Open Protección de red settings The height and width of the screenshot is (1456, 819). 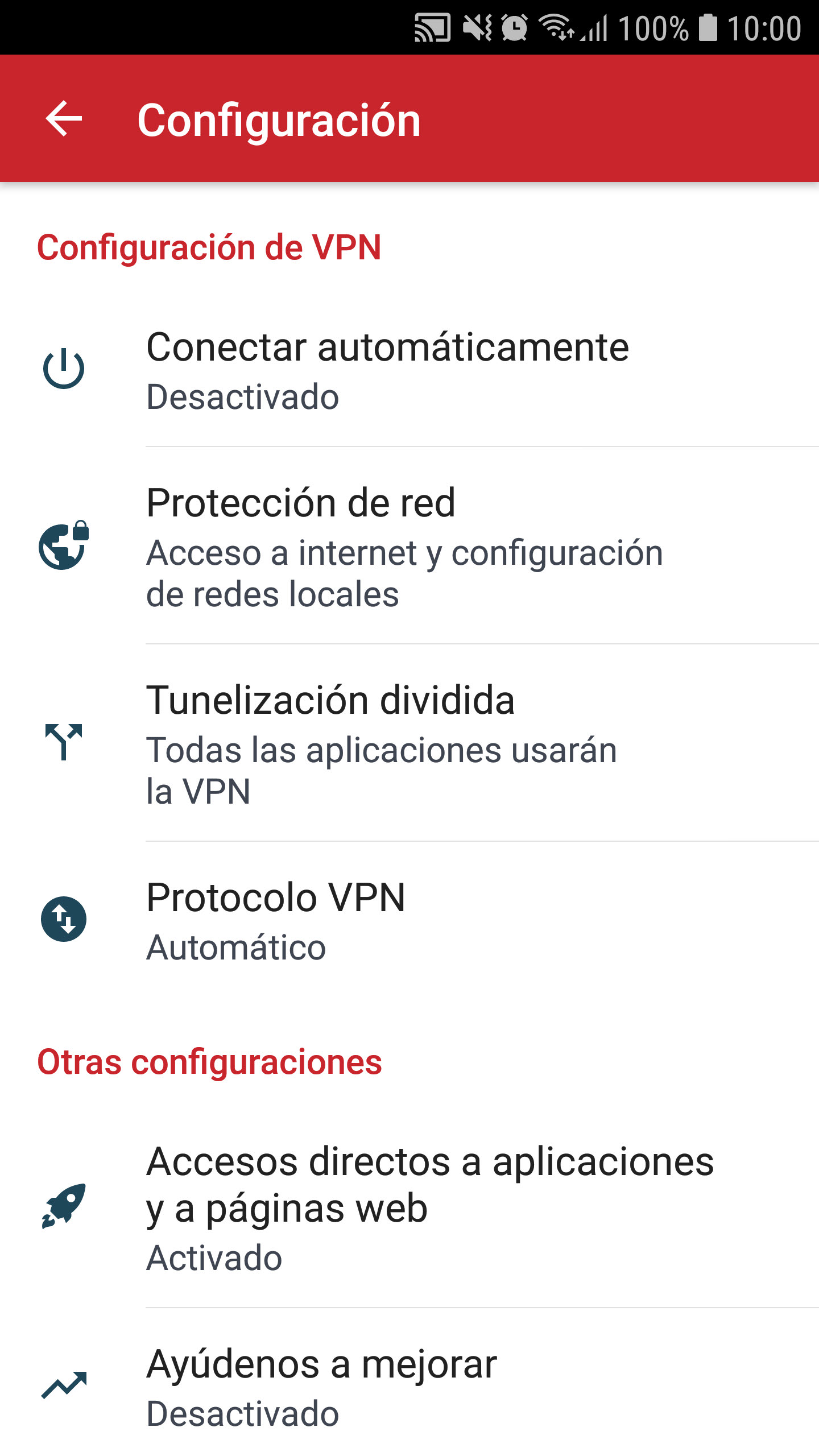click(x=409, y=546)
